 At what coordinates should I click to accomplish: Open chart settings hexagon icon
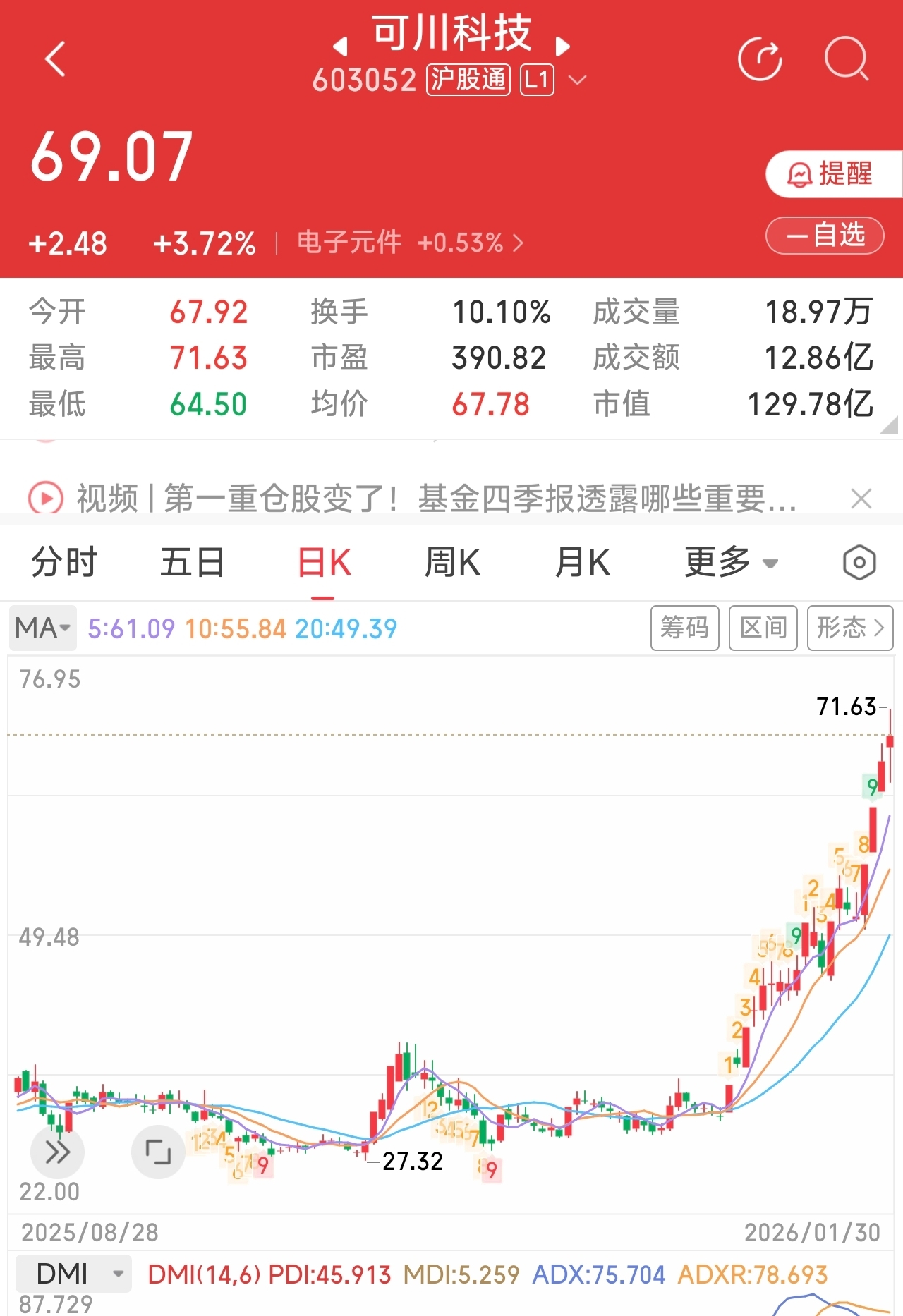click(x=859, y=563)
